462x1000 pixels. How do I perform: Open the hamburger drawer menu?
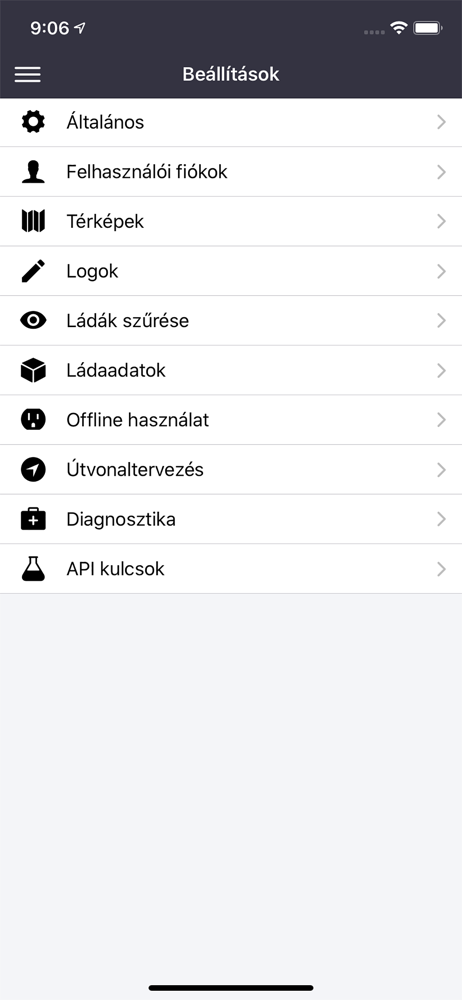click(27, 75)
